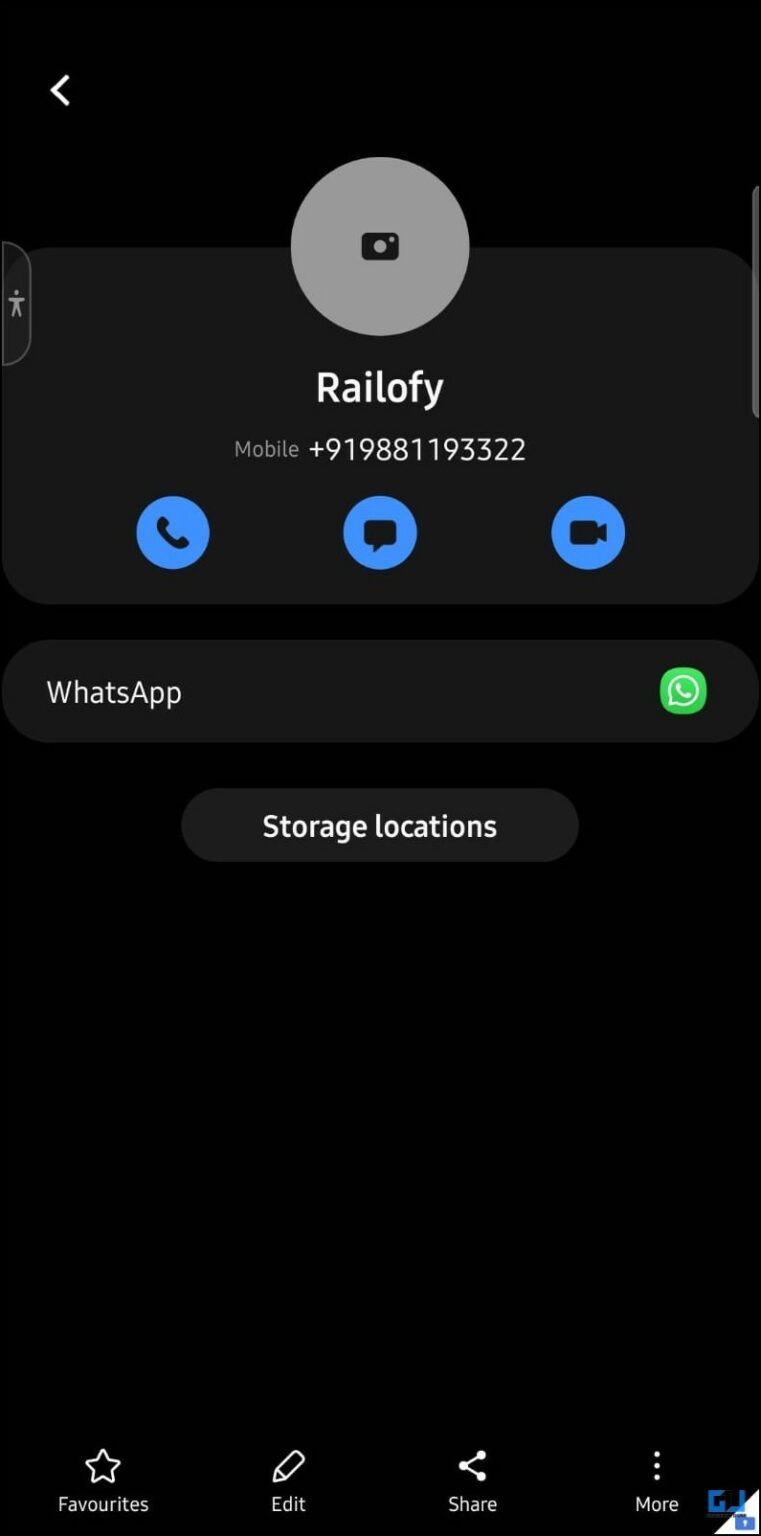Tap the WhatsApp text label
Screen dimensions: 761x1536
click(x=113, y=691)
